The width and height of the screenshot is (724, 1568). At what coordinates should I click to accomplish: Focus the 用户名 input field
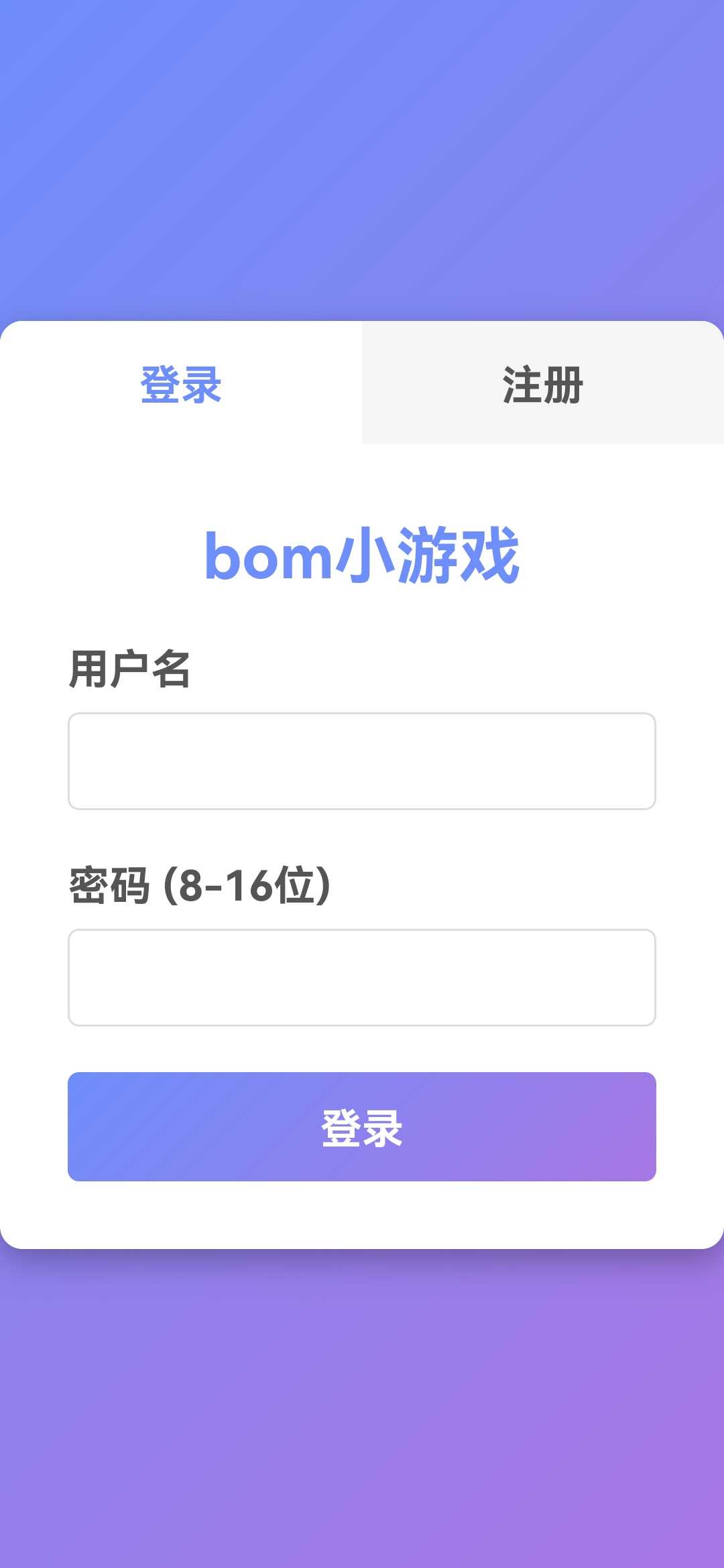(362, 761)
